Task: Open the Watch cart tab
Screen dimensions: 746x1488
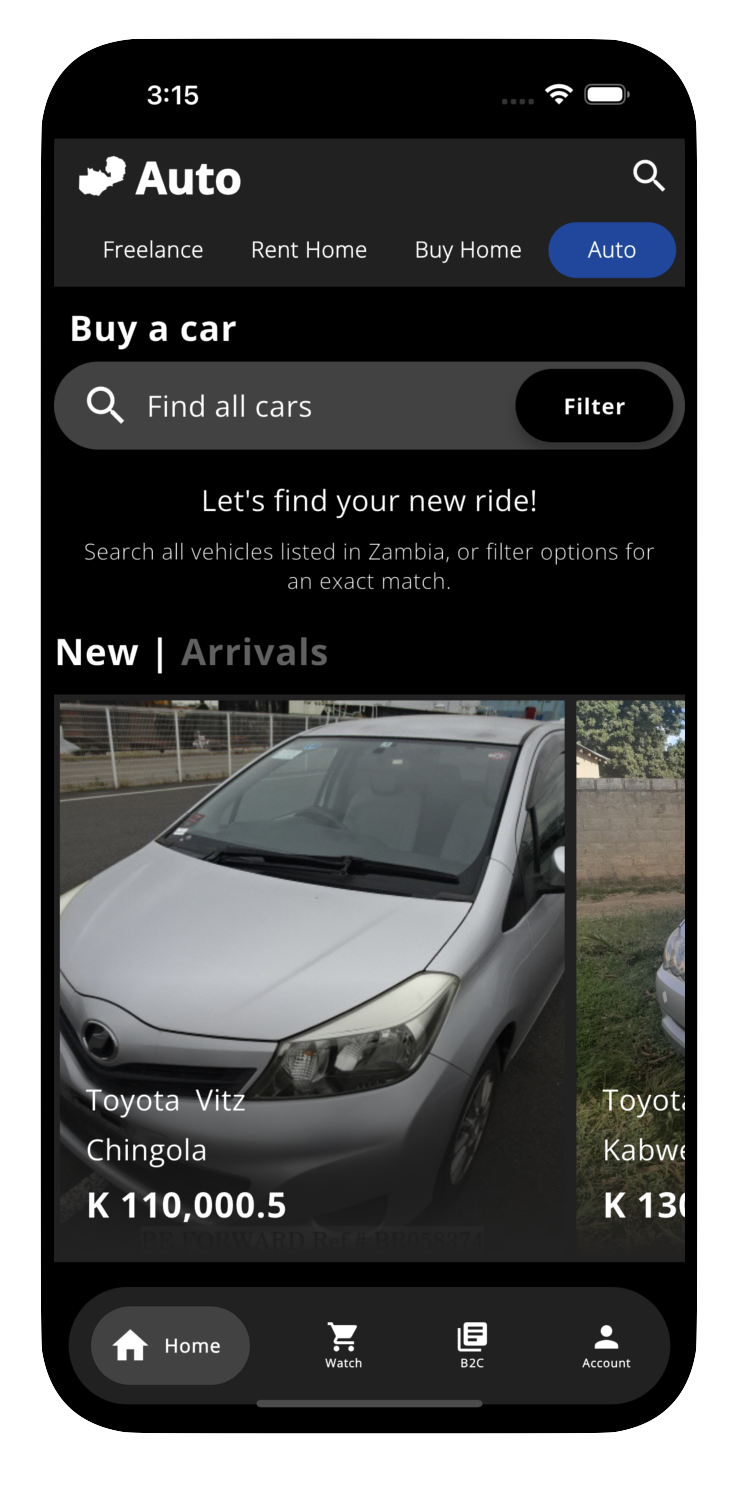Action: [343, 1346]
